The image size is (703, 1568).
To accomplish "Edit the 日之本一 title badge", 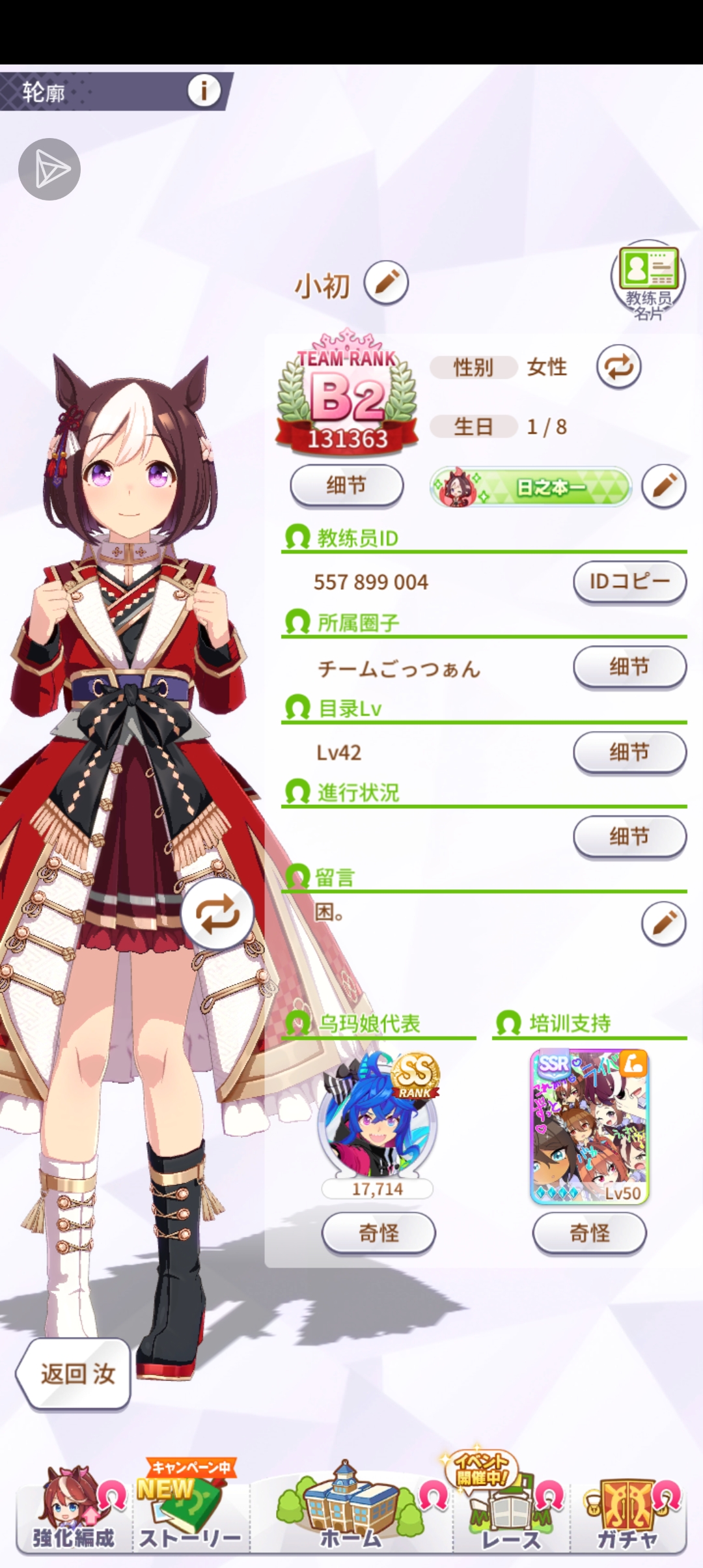I will tap(663, 486).
